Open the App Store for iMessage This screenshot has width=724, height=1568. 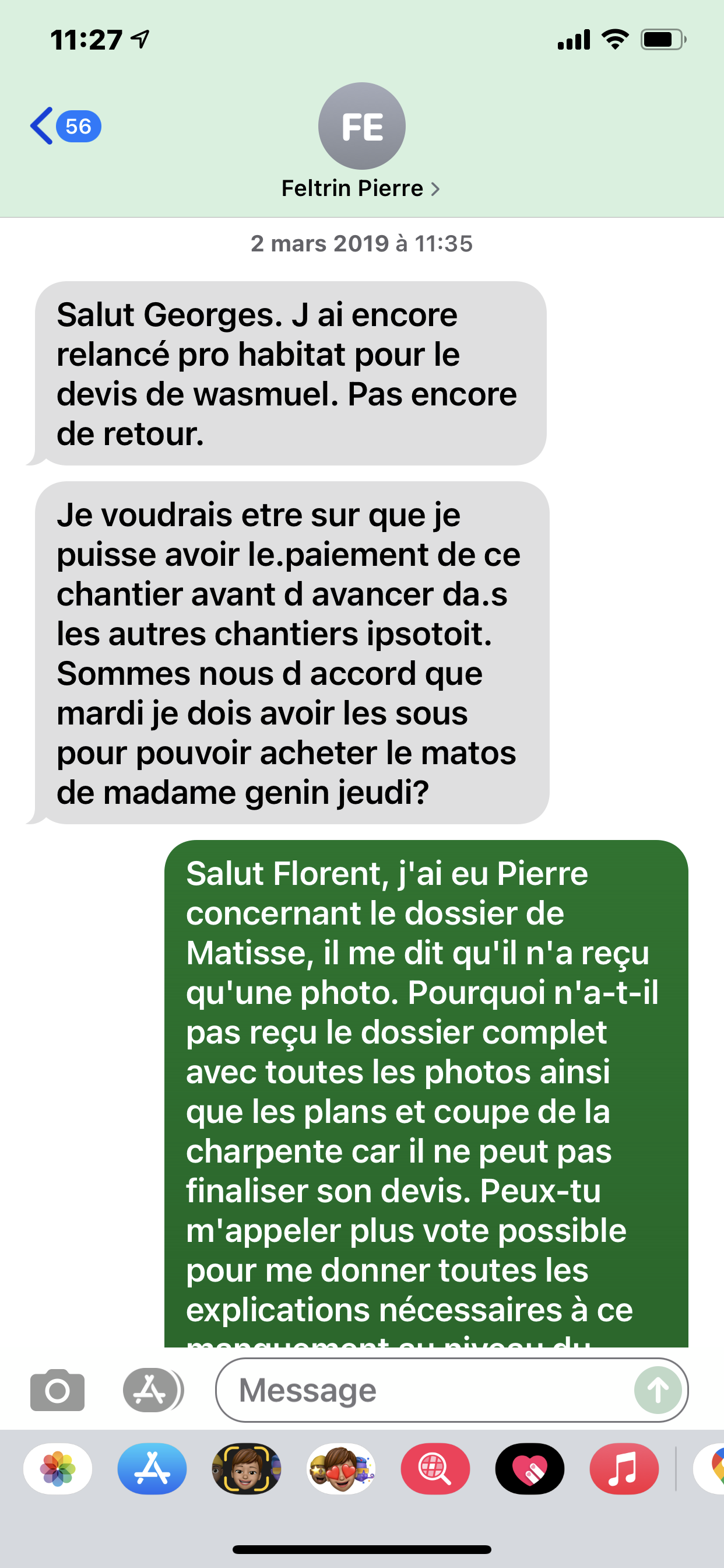[x=152, y=1469]
